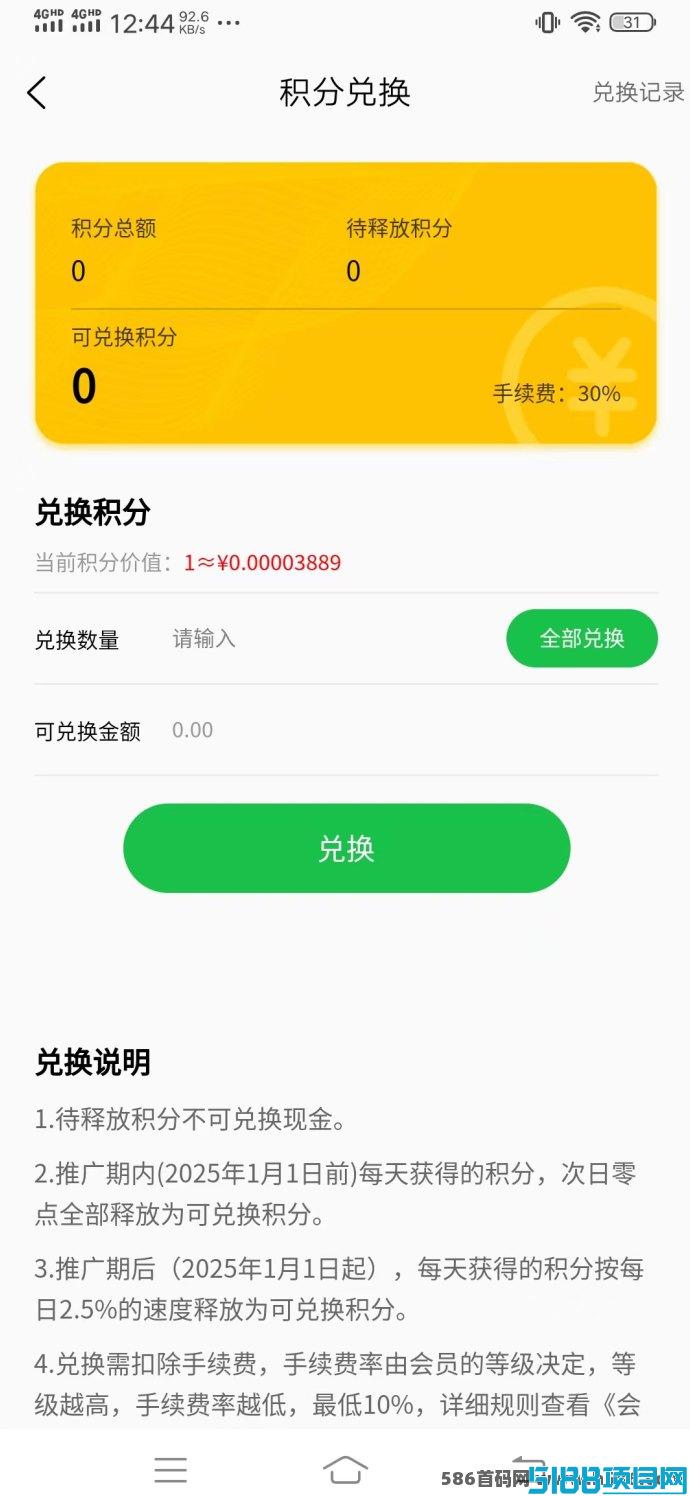Screen dimensions: 690x1496
Task: Open 兑换记录 exchange history
Action: 638,93
